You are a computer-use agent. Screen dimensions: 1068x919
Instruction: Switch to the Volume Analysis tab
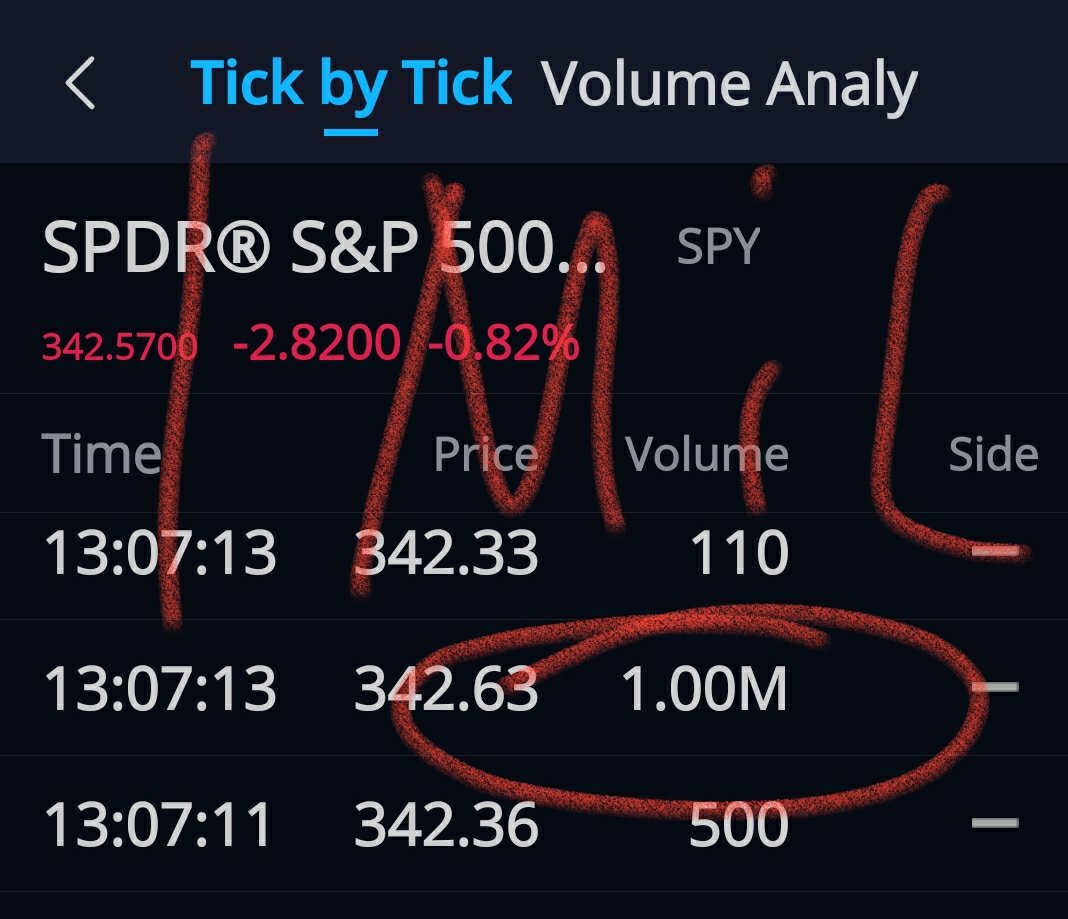(730, 84)
